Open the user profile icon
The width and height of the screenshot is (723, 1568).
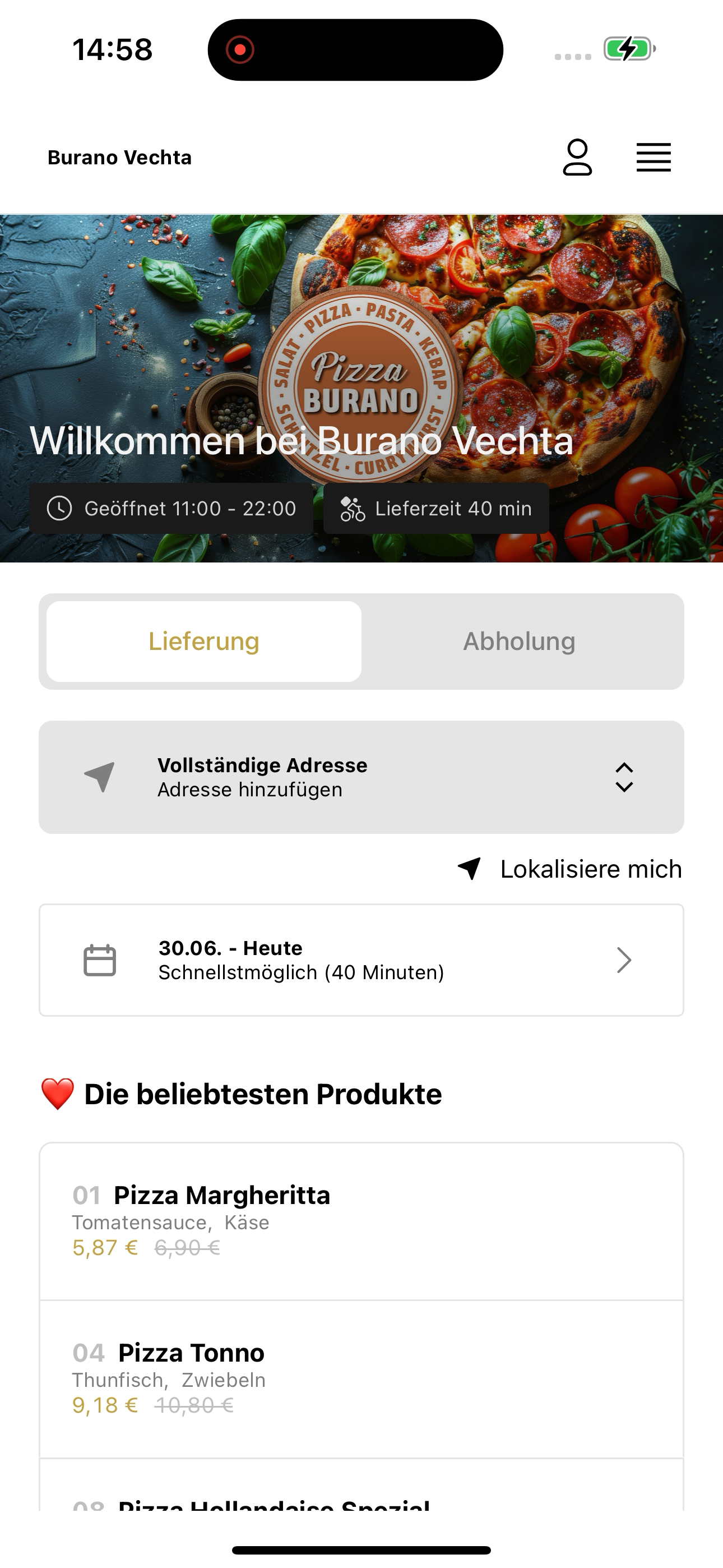(577, 158)
